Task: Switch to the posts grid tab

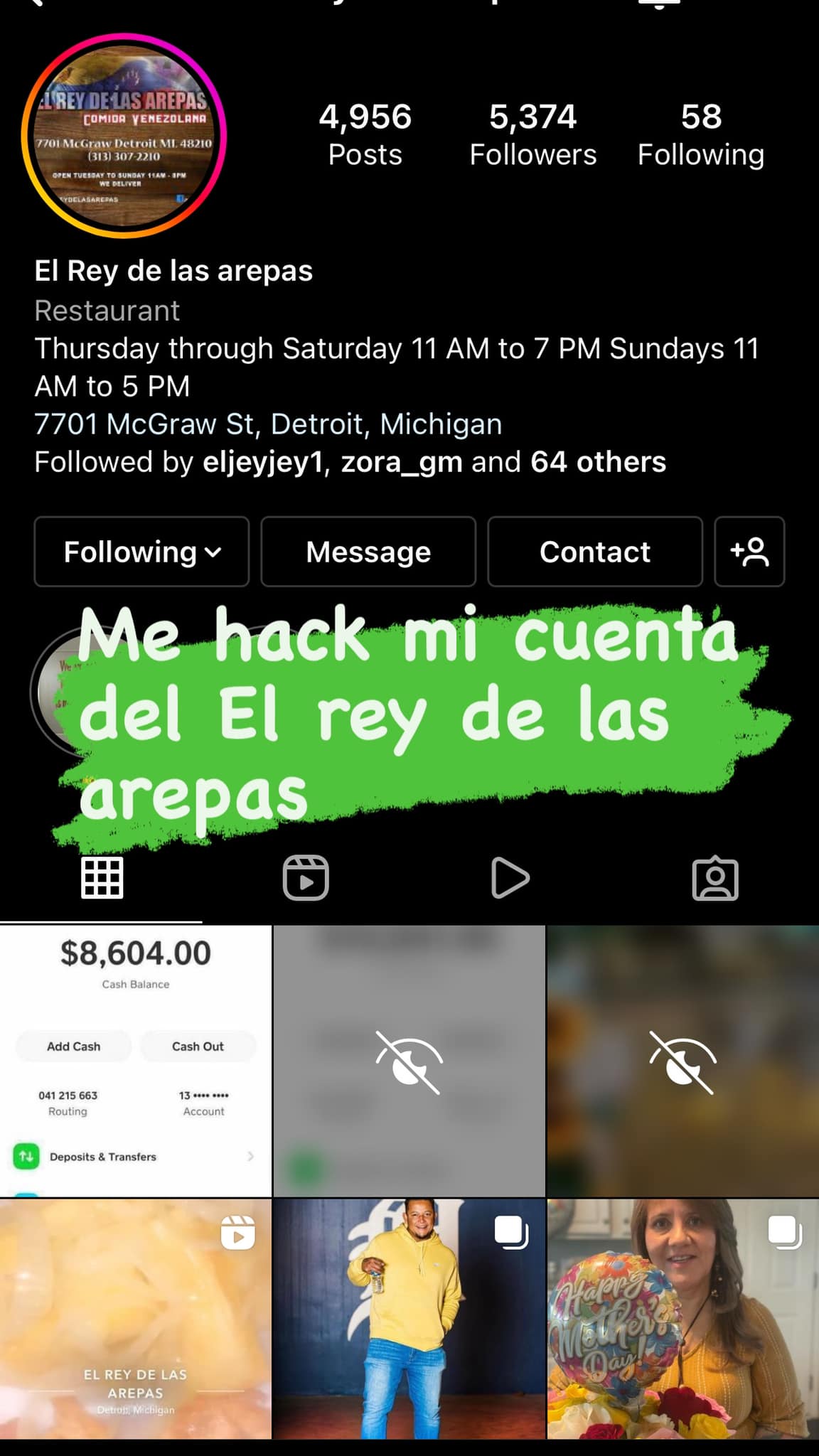Action: [x=102, y=878]
